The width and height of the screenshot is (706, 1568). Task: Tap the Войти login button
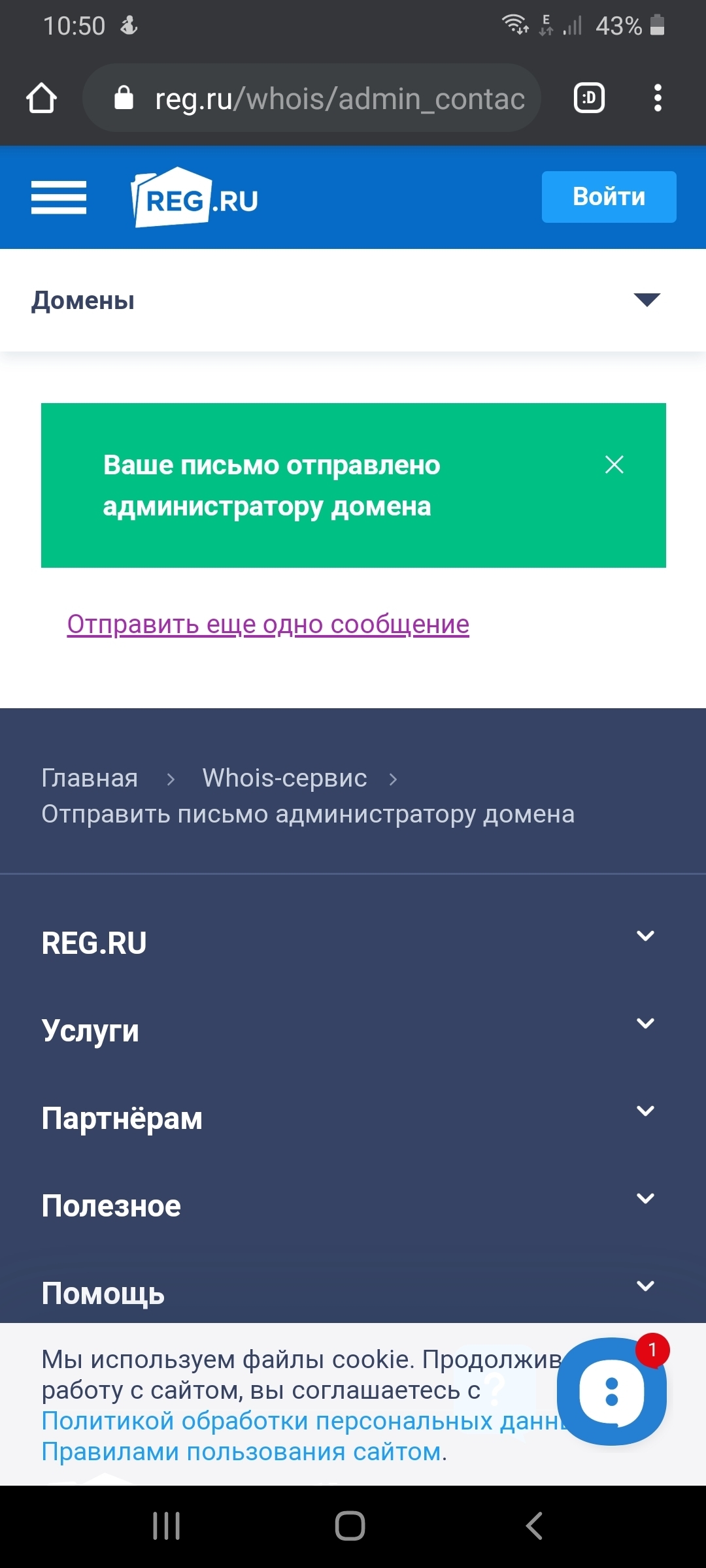coord(609,197)
